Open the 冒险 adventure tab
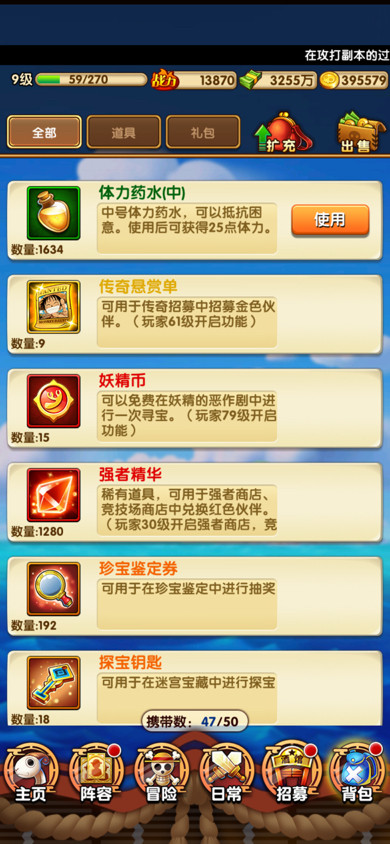390x844 pixels. [x=161, y=775]
